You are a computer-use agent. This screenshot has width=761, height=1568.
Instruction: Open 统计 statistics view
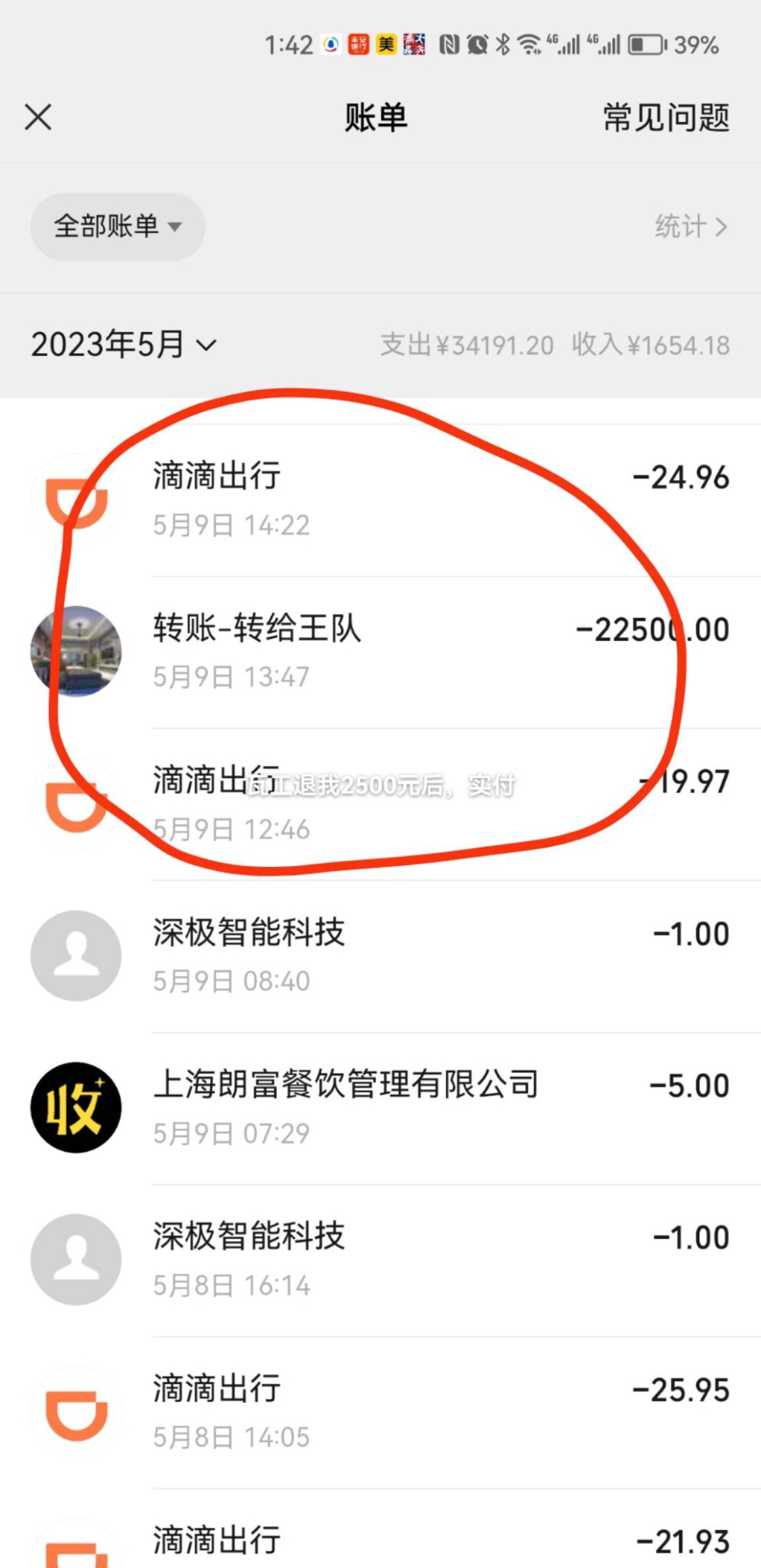tap(690, 226)
